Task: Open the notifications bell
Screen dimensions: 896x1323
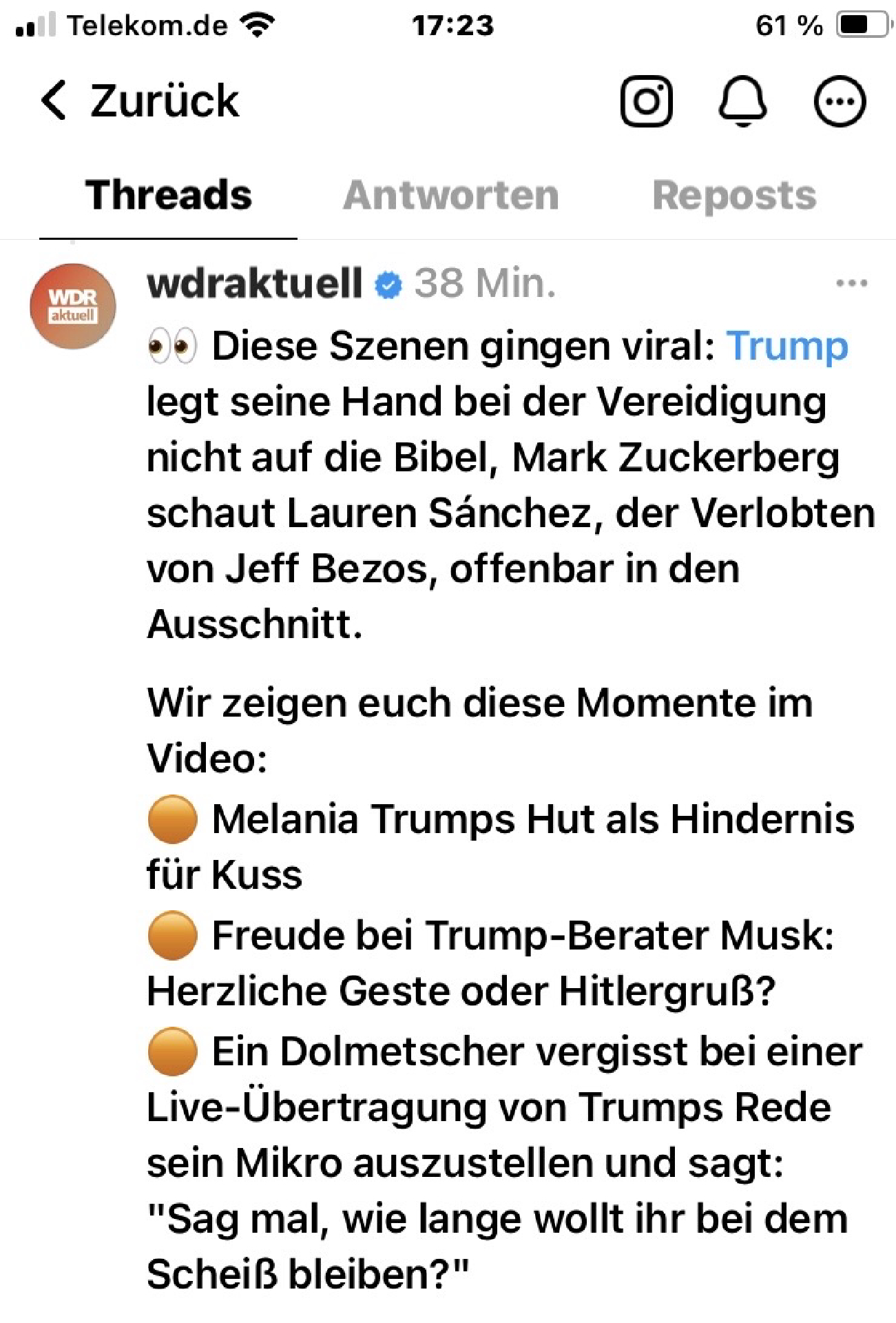Action: pos(742,101)
